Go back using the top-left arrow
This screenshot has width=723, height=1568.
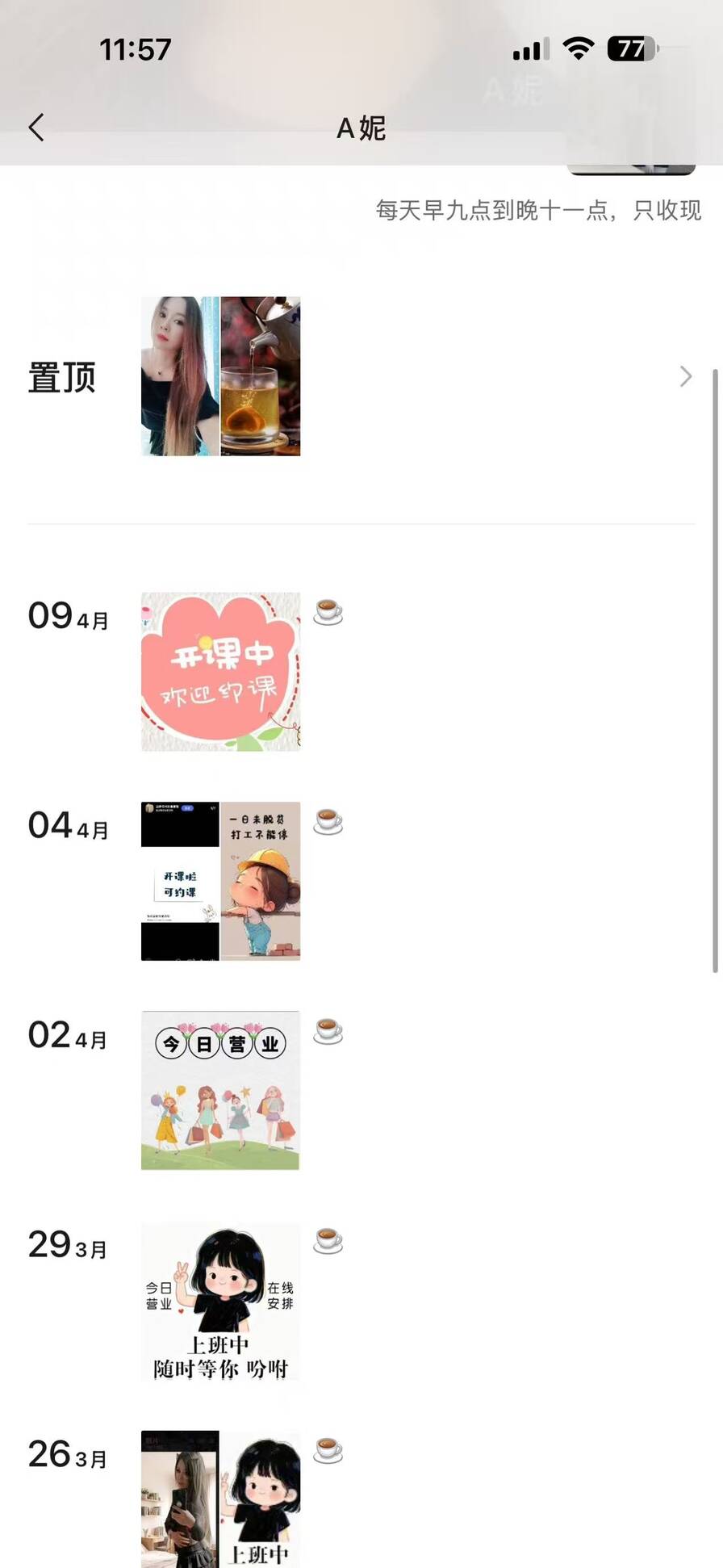click(37, 128)
